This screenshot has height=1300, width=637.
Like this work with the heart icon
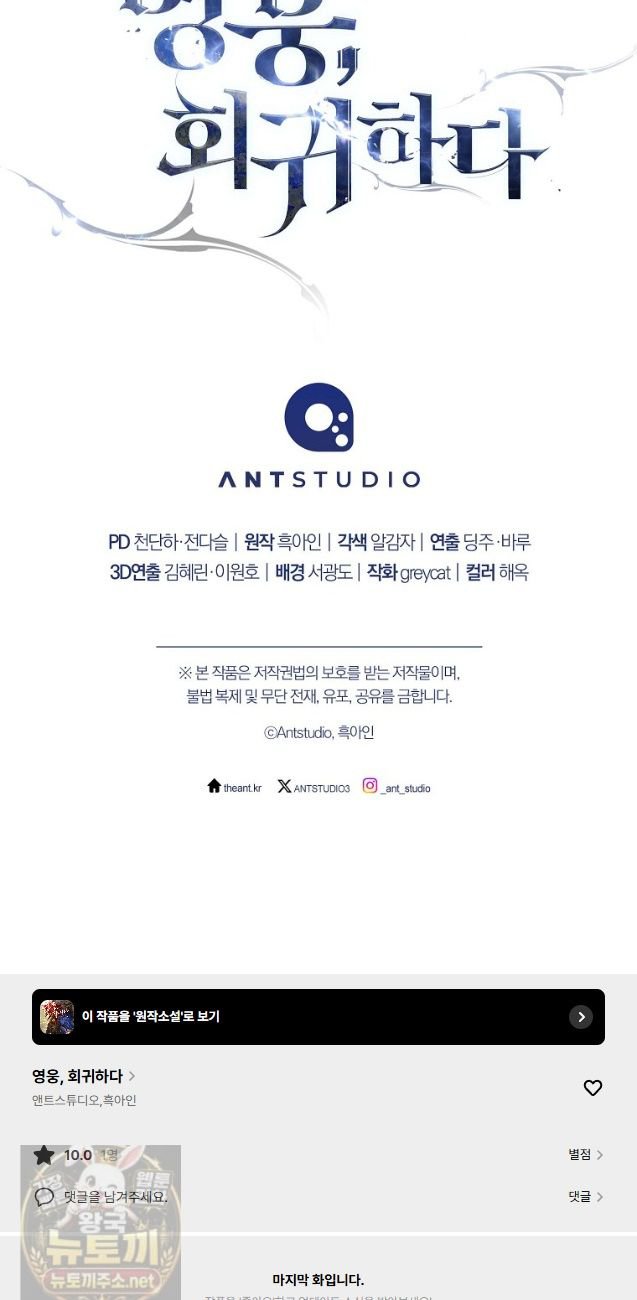[593, 1087]
